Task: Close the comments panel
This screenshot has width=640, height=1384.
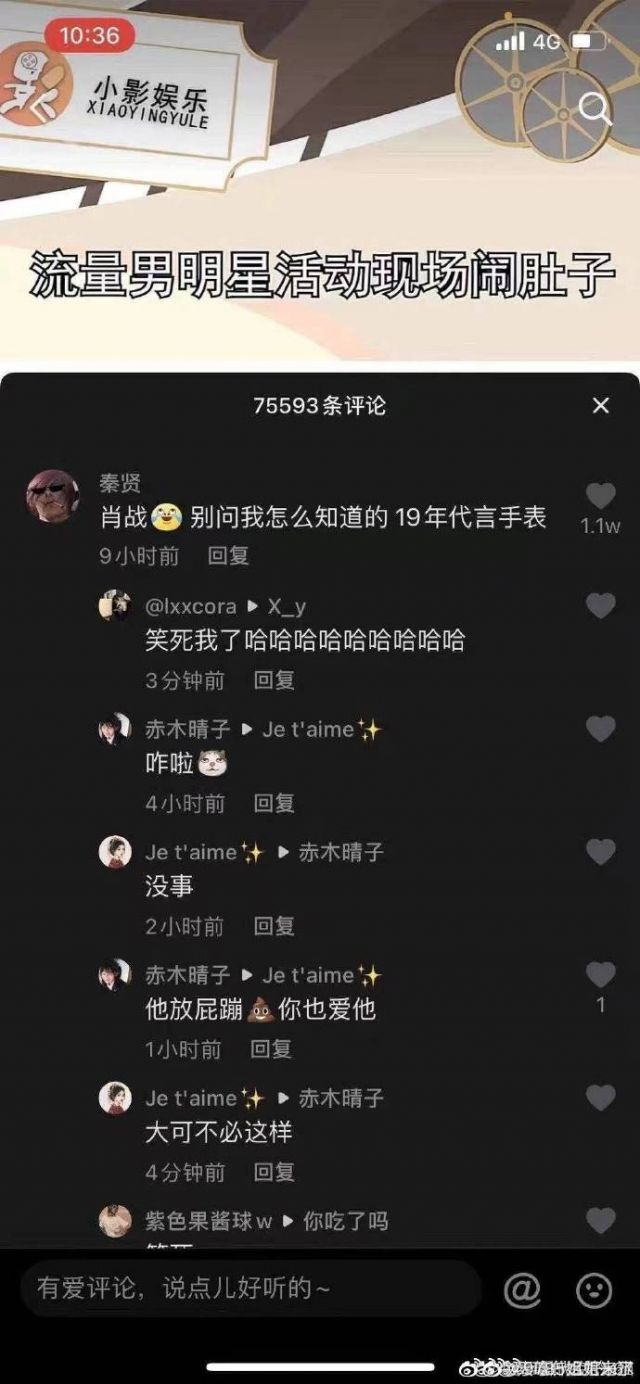Action: point(600,405)
